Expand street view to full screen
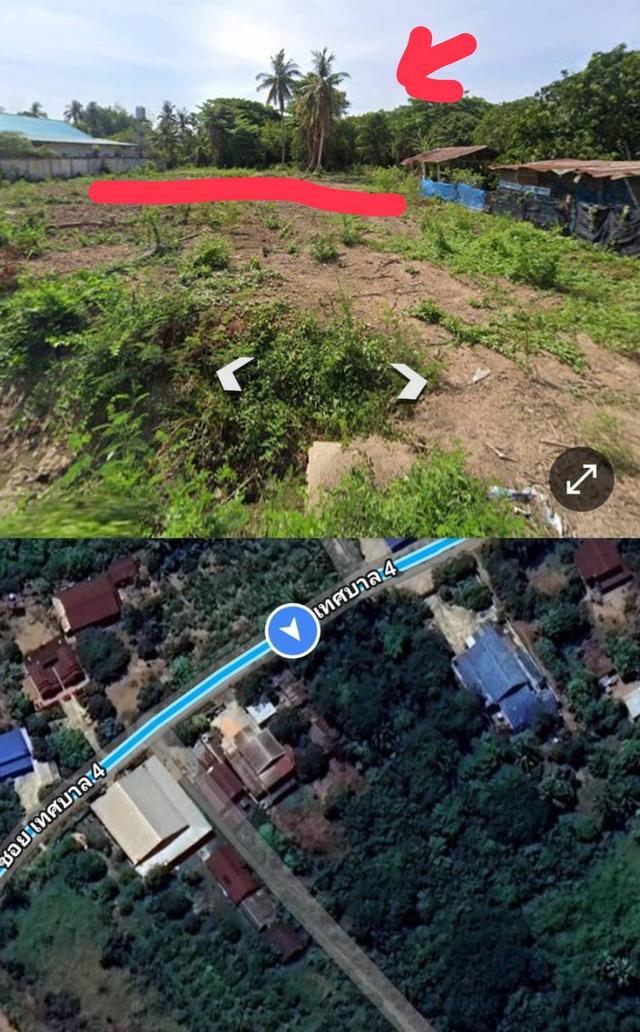 (x=581, y=479)
